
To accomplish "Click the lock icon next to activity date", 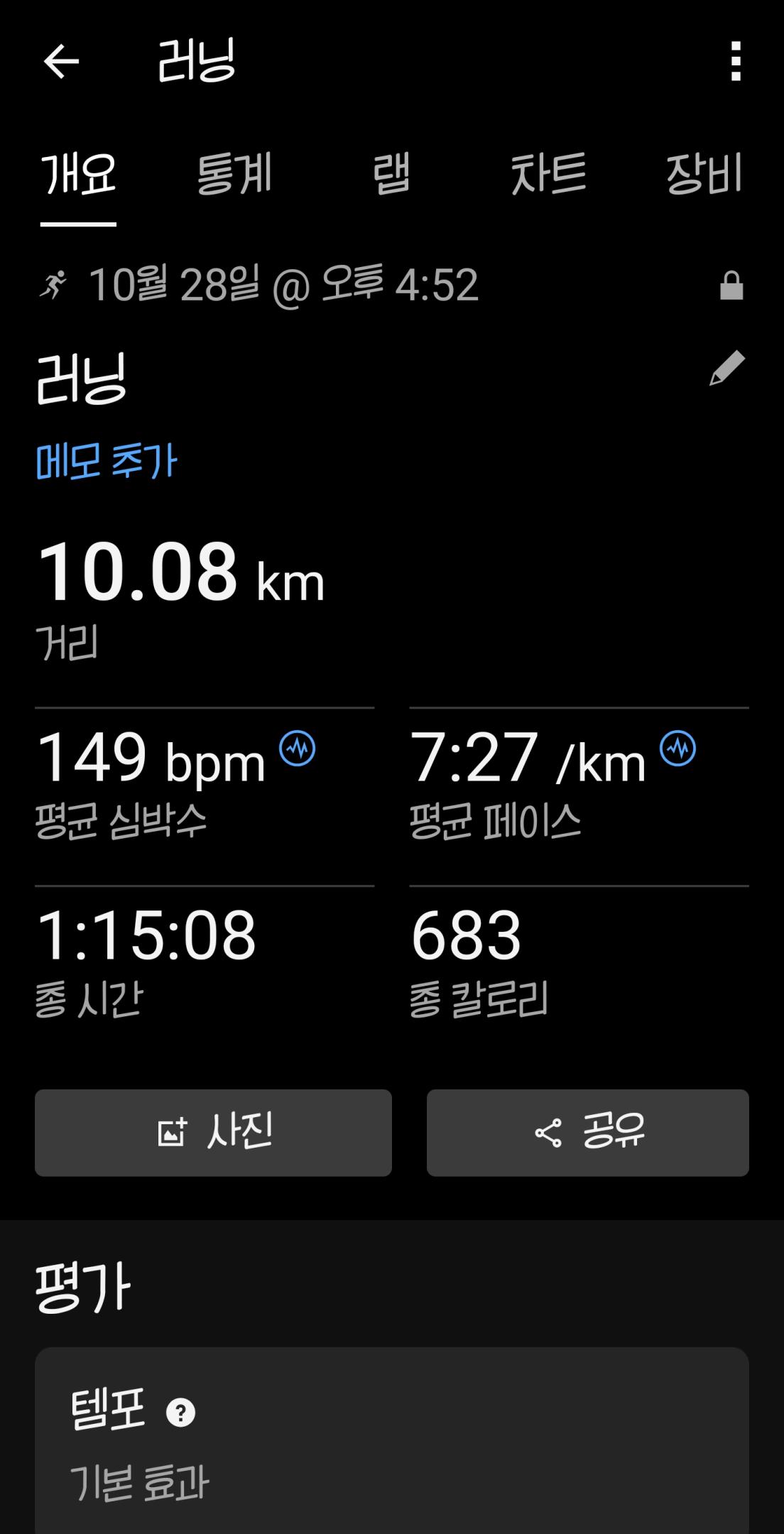I will (x=731, y=285).
